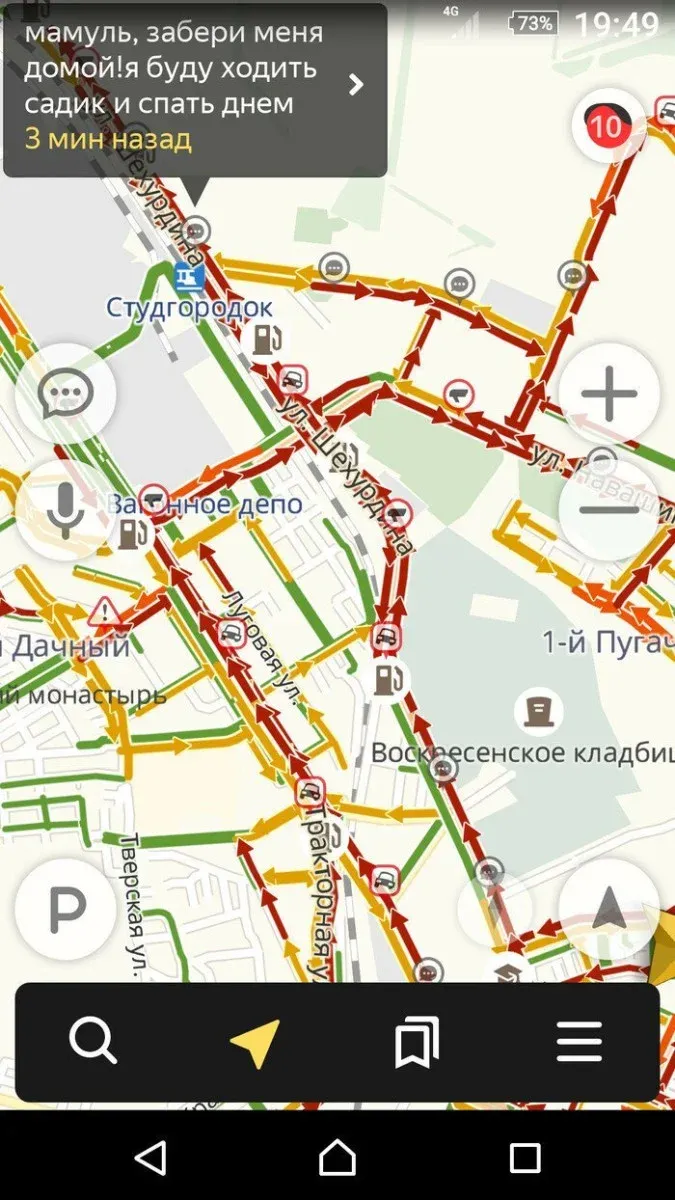Activate voice input microphone

click(x=66, y=510)
